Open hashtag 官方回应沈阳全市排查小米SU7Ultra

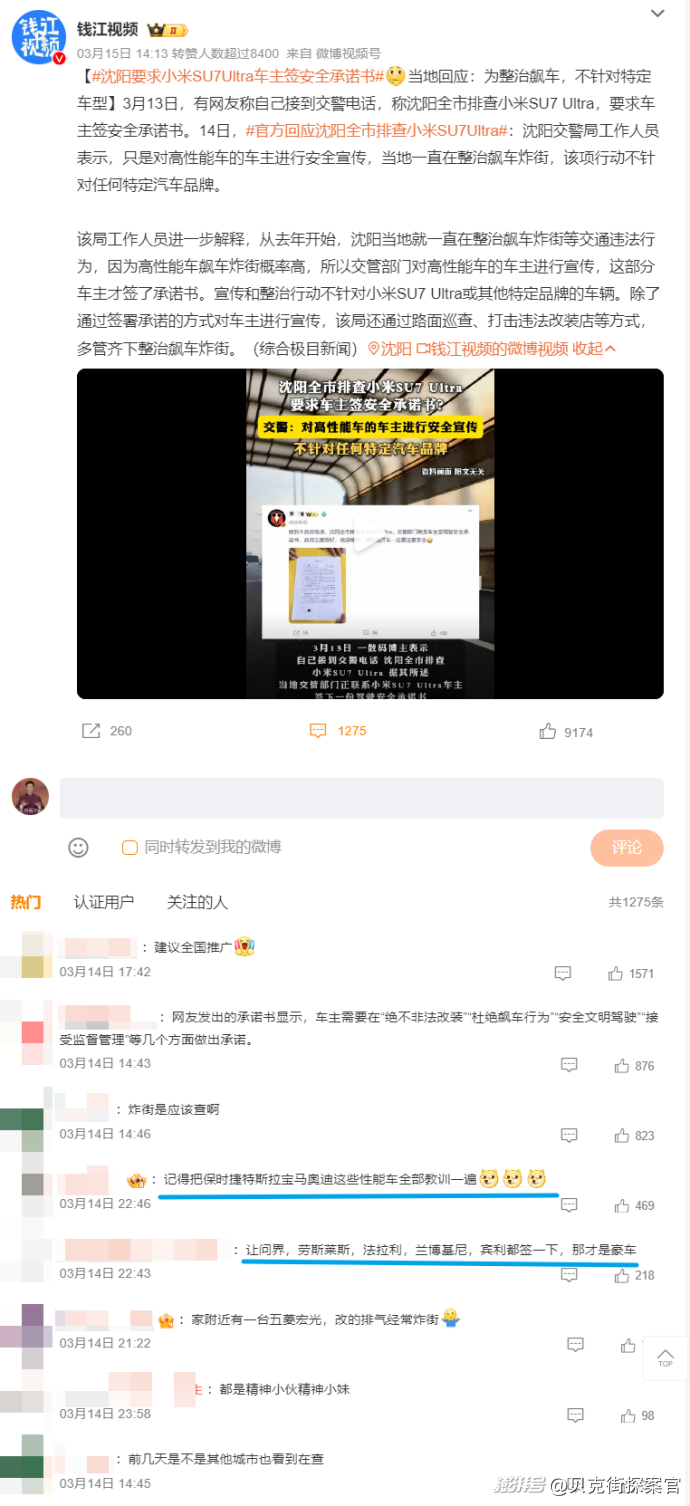378,130
